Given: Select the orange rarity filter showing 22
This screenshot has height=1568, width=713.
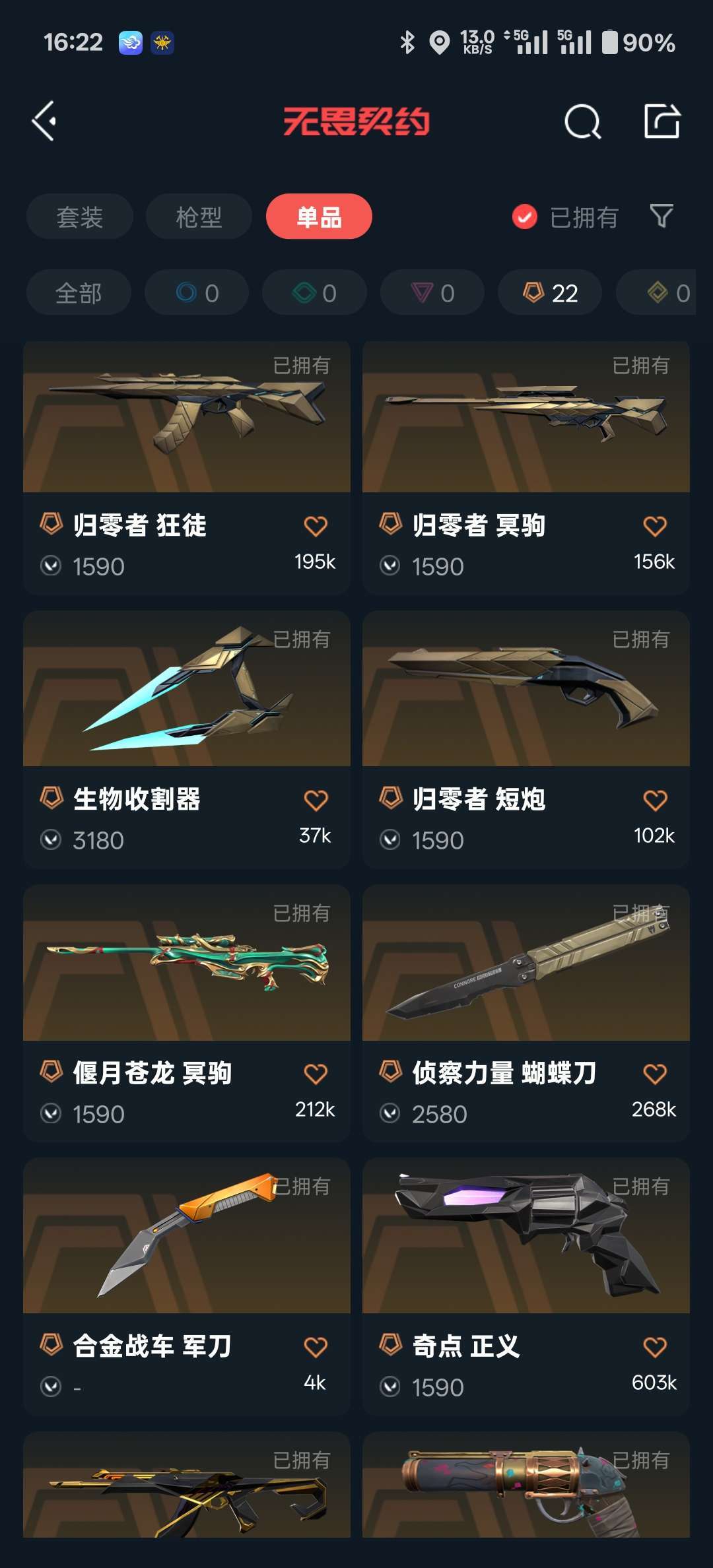Looking at the screenshot, I should click(548, 292).
